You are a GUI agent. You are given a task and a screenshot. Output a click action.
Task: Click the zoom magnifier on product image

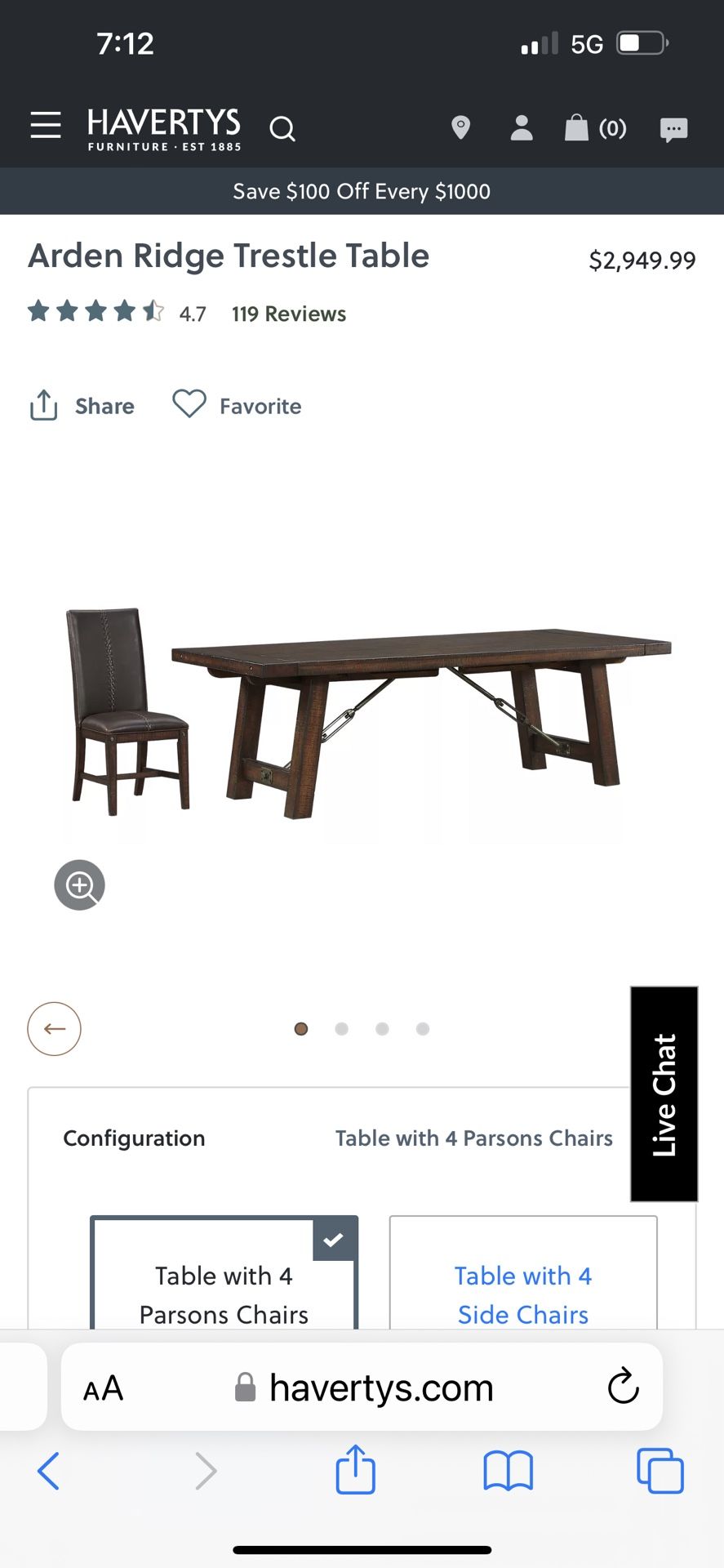click(x=79, y=884)
